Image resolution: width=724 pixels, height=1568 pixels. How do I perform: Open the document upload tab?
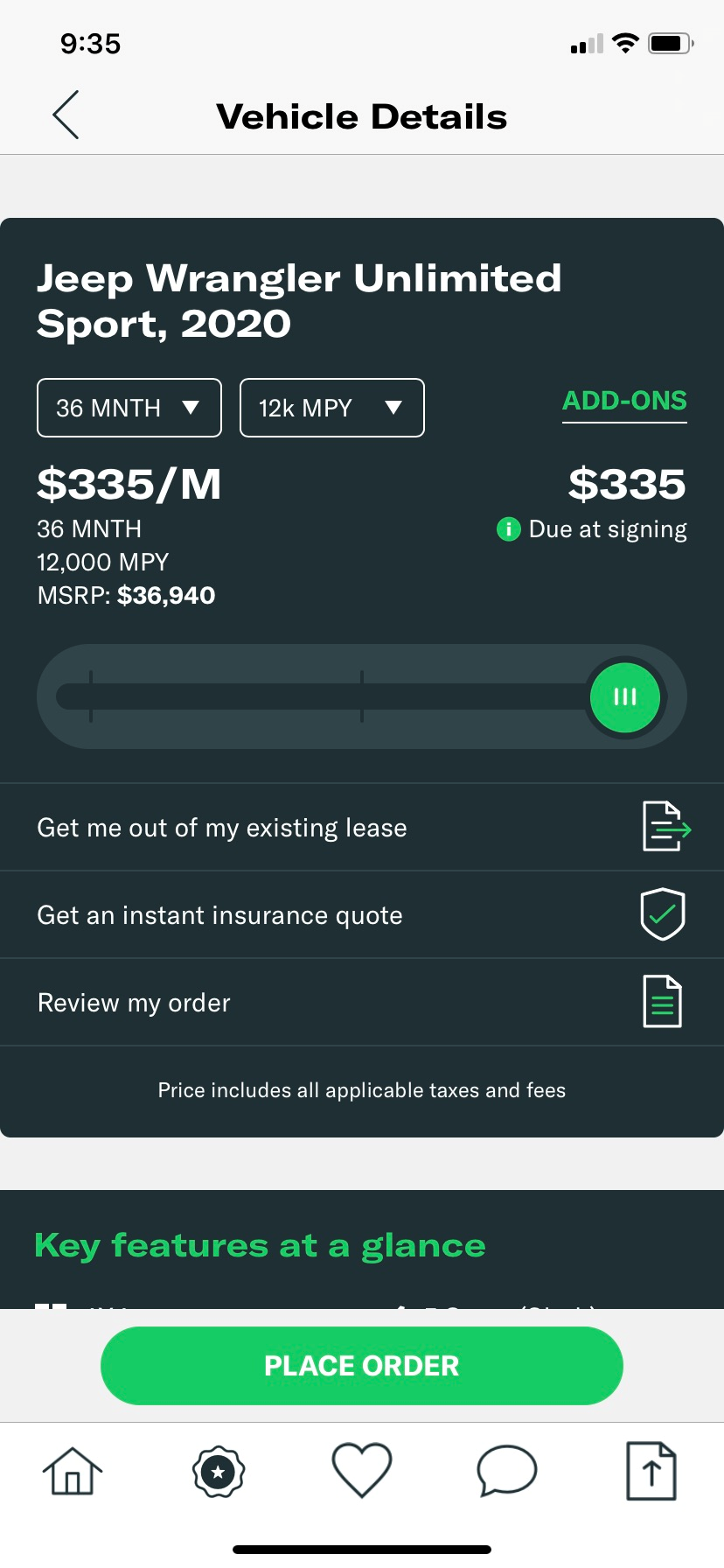pos(651,1471)
